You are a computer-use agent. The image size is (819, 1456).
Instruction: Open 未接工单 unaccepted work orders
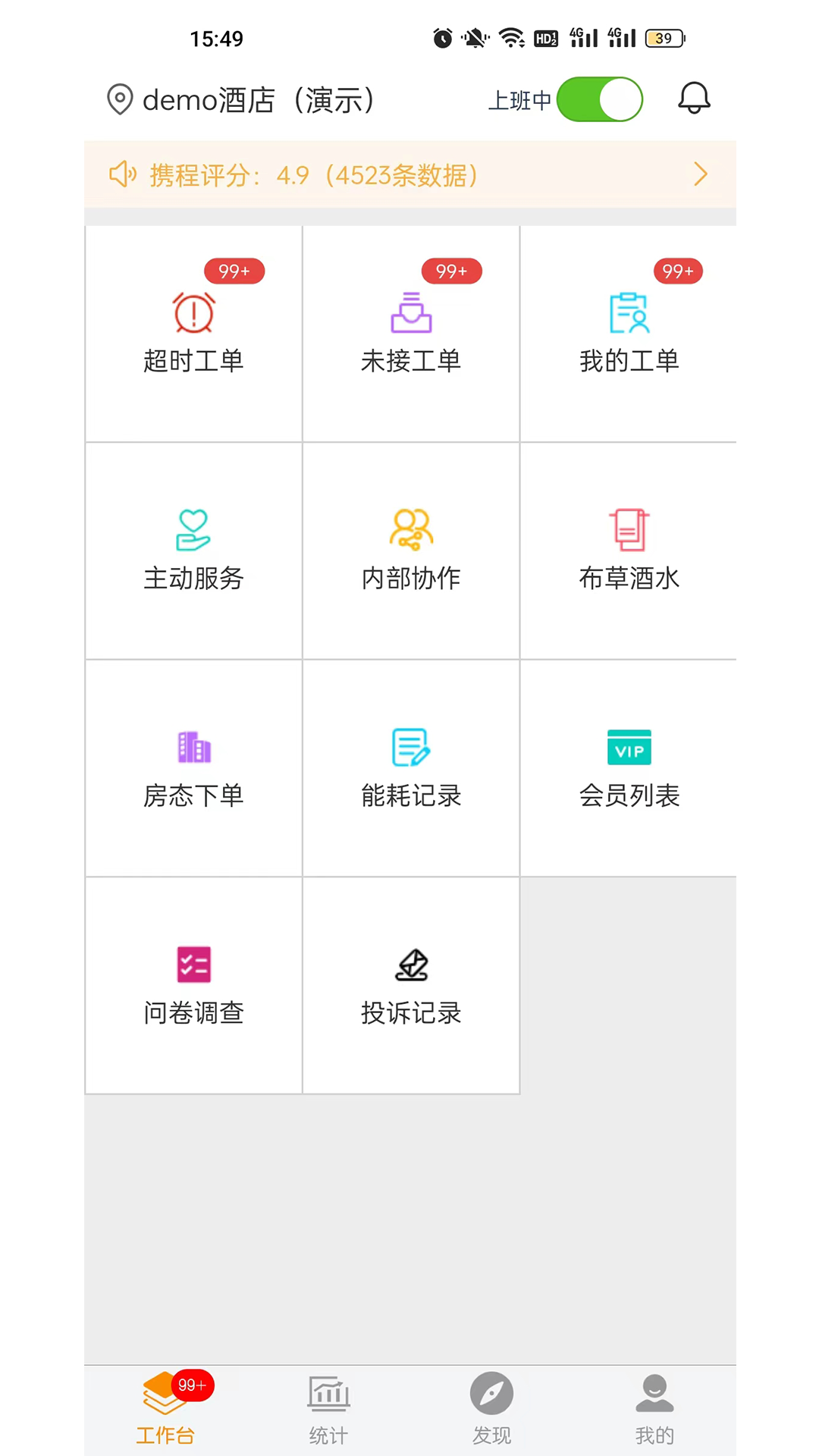coord(411,334)
